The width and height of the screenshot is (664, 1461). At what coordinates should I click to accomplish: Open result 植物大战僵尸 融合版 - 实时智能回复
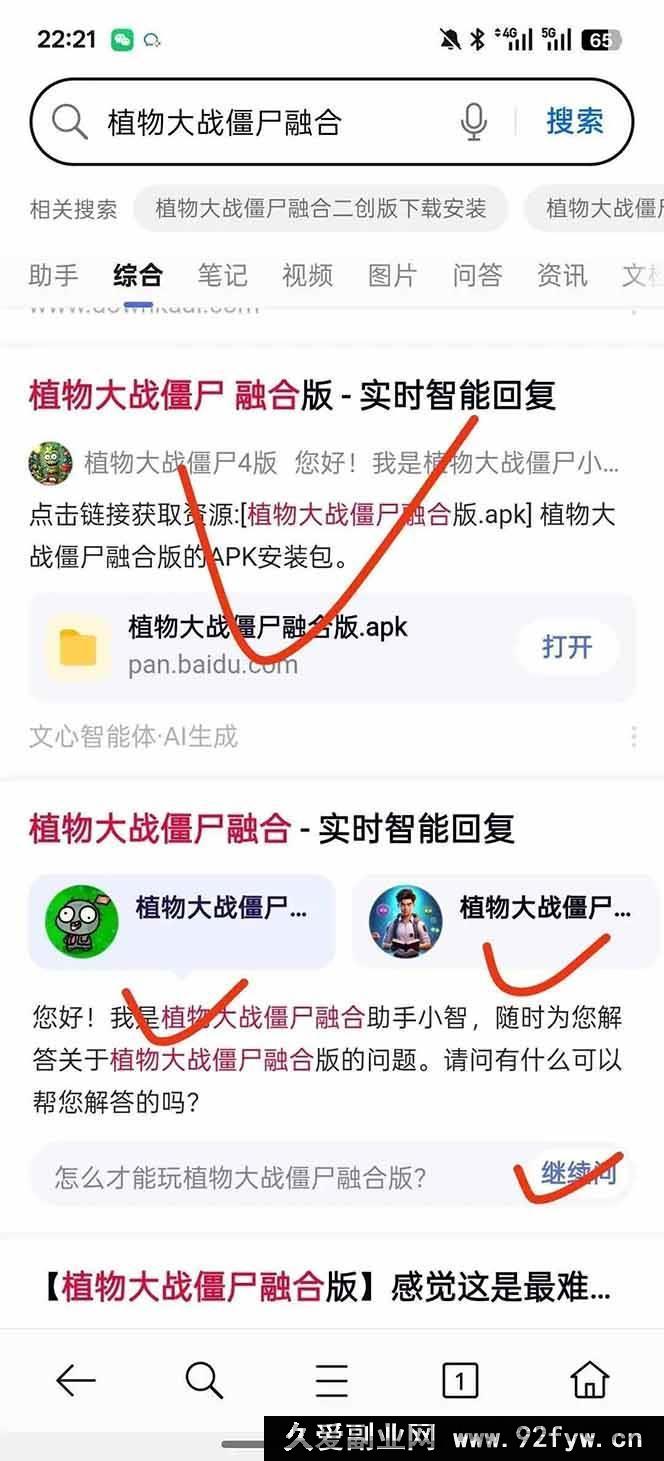tap(292, 395)
